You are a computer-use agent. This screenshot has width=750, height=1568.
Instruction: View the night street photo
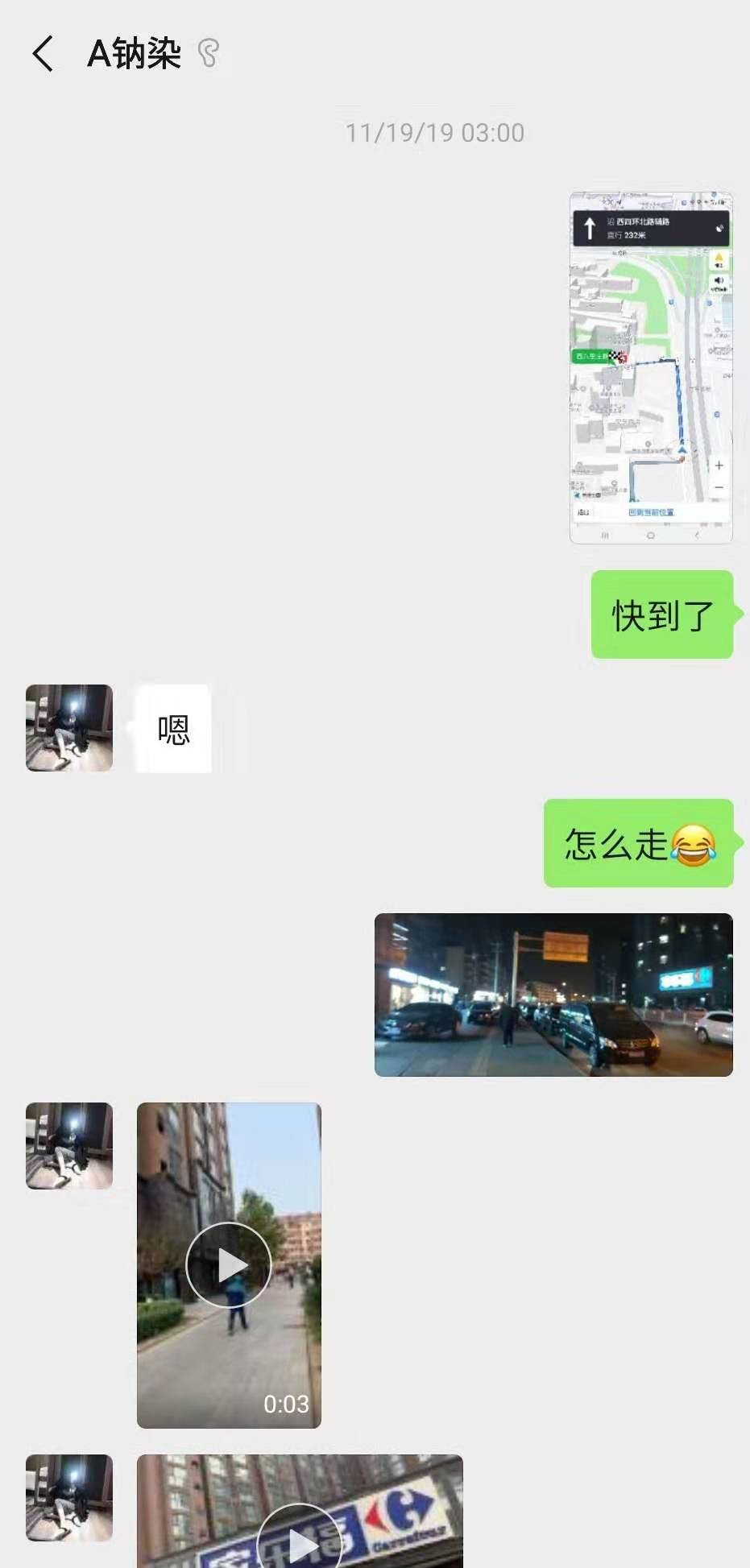tap(553, 995)
